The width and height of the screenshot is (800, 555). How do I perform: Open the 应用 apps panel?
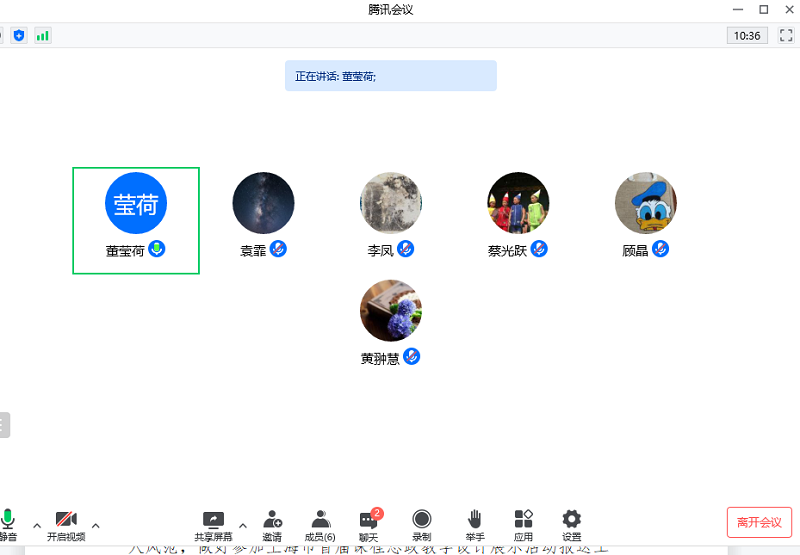coord(523,523)
